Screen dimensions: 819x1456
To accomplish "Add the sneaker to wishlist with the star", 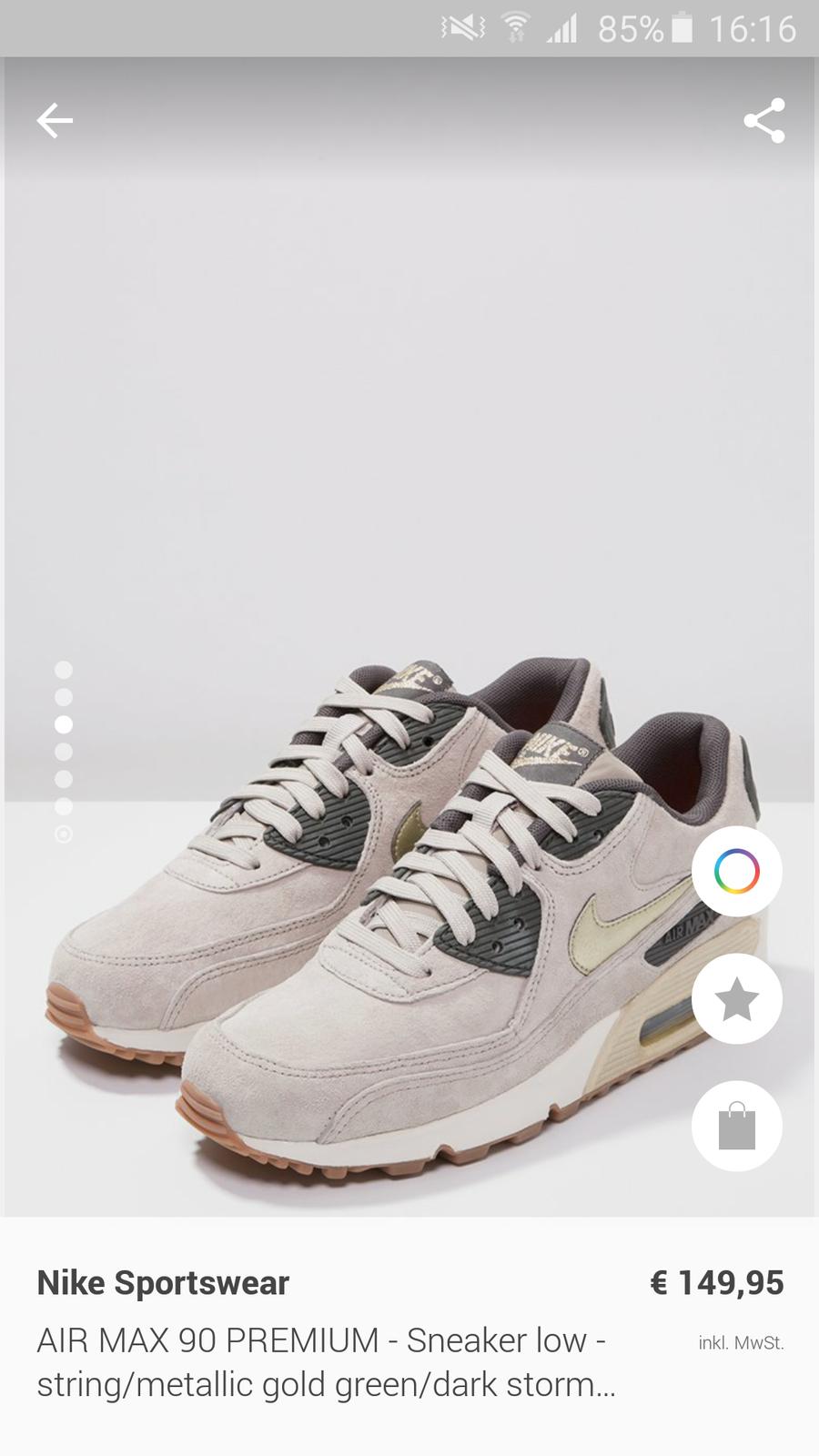I will pyautogui.click(x=736, y=999).
